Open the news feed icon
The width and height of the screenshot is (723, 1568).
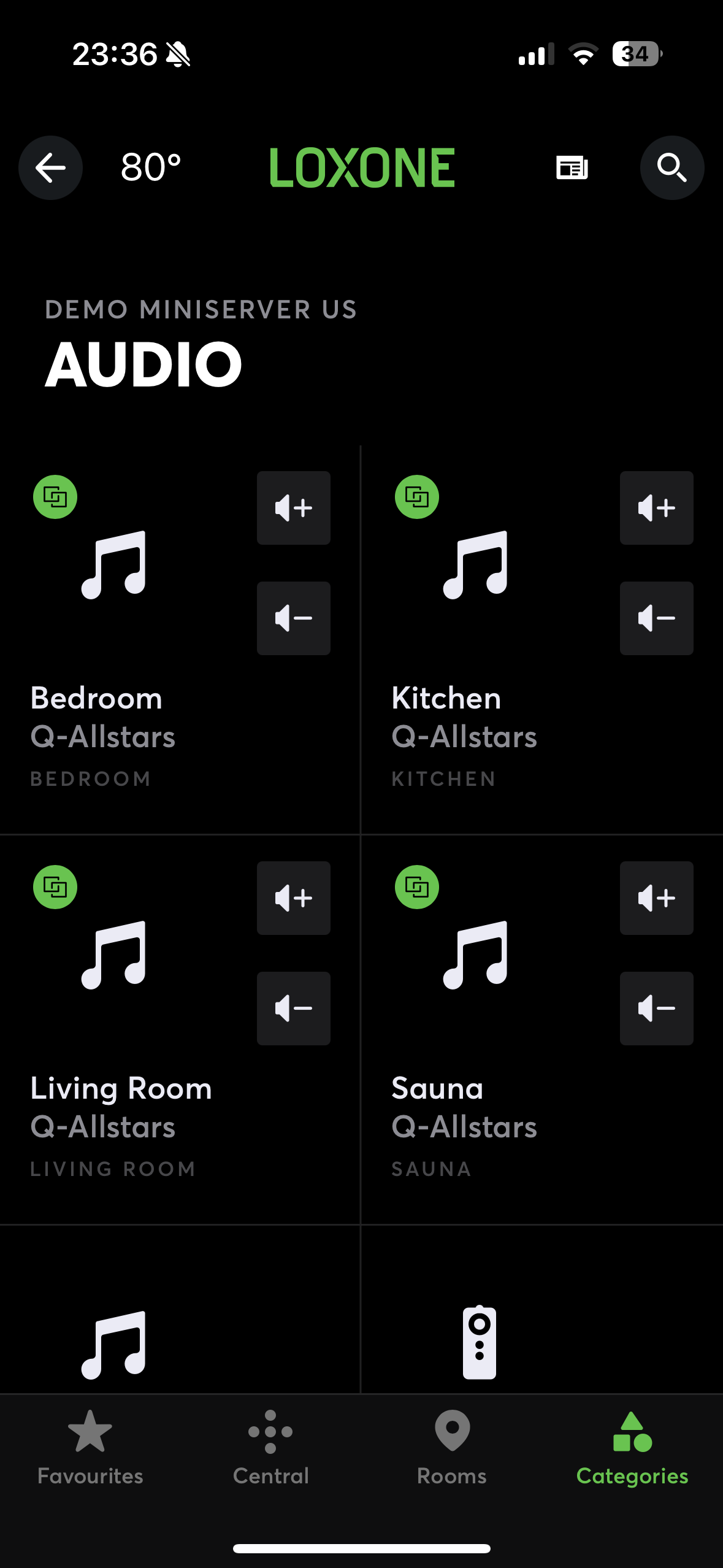coord(572,167)
